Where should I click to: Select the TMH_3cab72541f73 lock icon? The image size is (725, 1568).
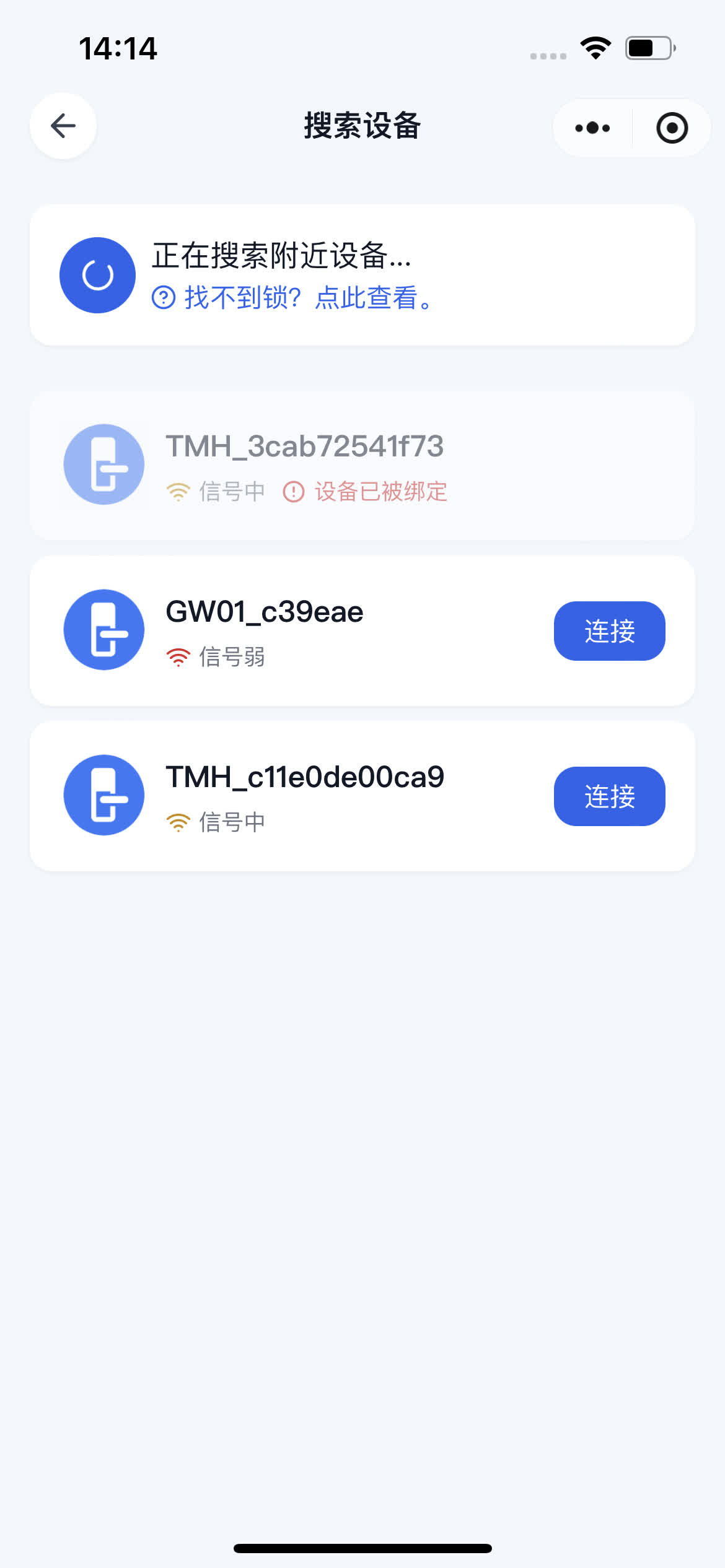point(103,464)
